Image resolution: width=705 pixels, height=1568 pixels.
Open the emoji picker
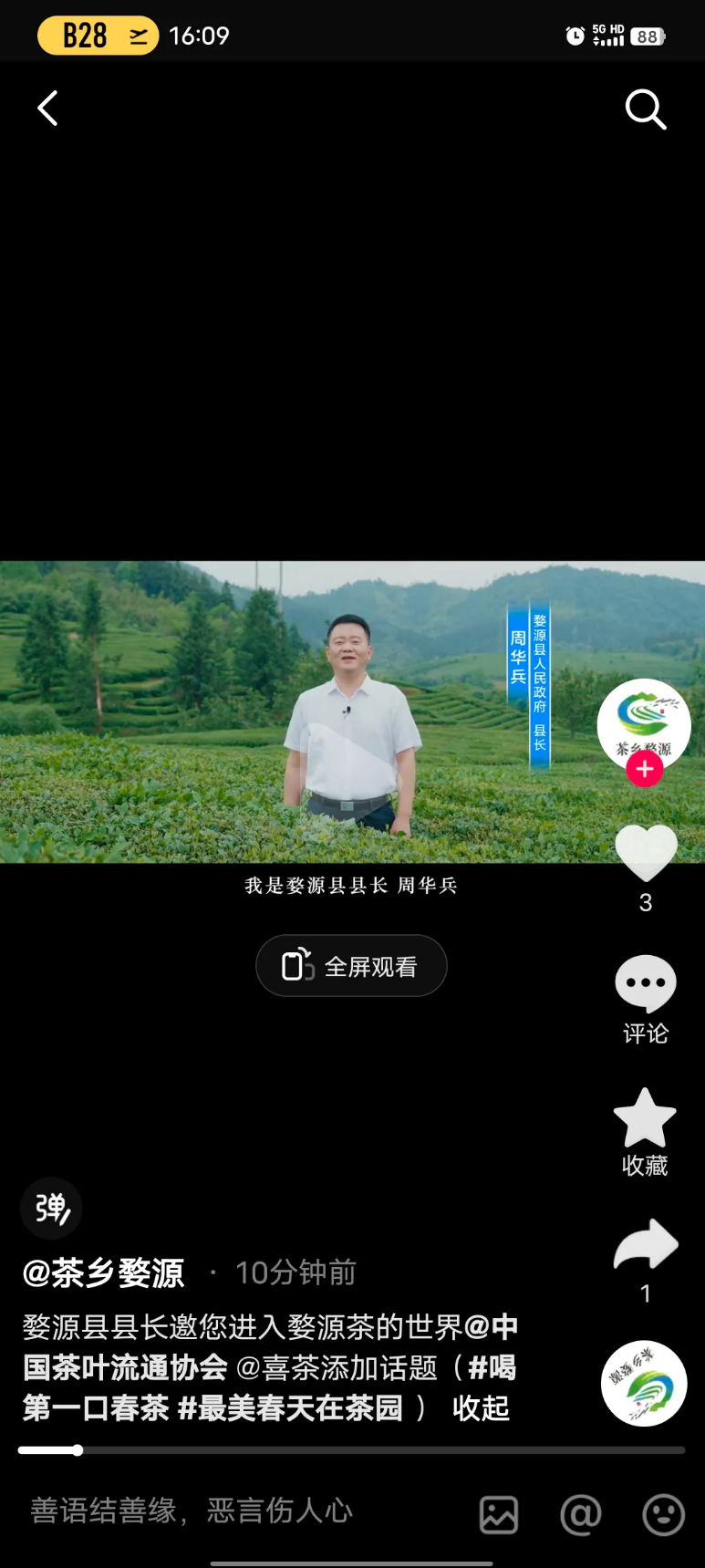pos(663,1515)
